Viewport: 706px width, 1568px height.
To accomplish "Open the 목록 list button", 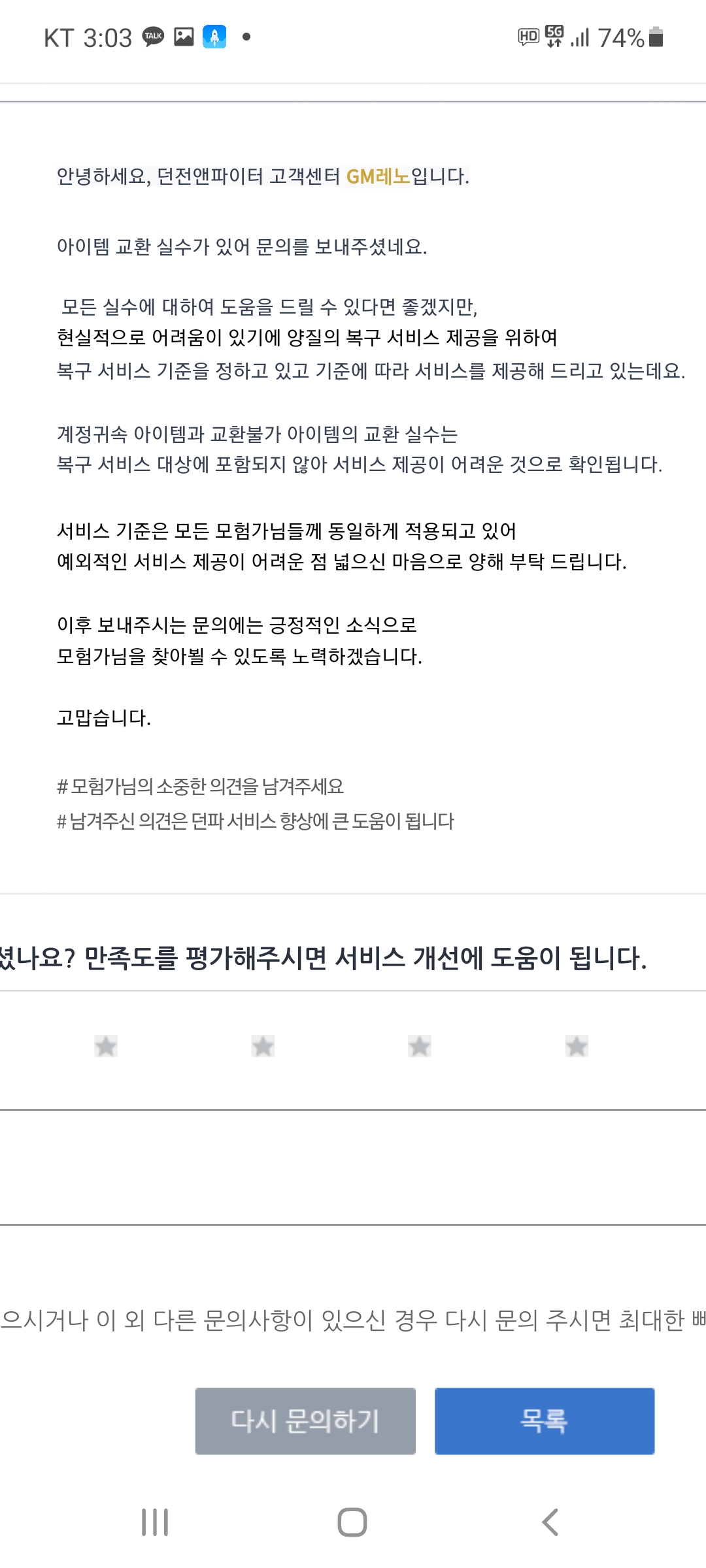I will tap(545, 1421).
